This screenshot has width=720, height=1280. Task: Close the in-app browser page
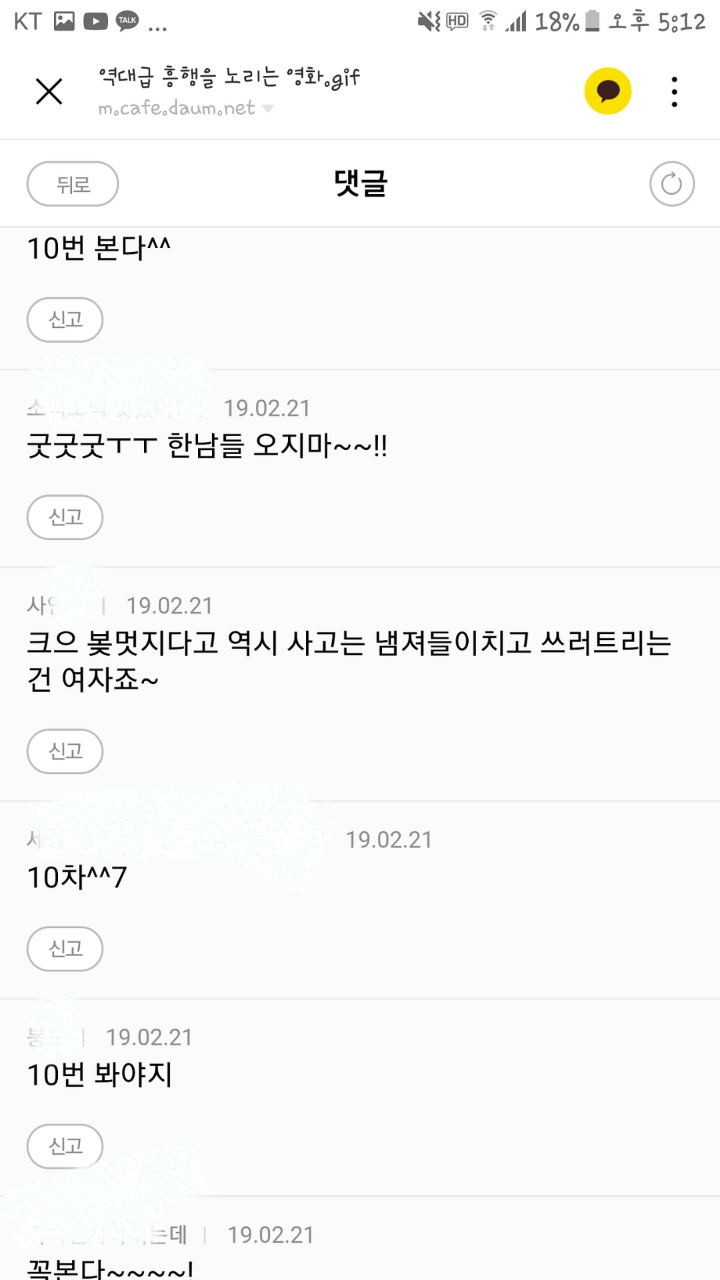click(x=48, y=92)
